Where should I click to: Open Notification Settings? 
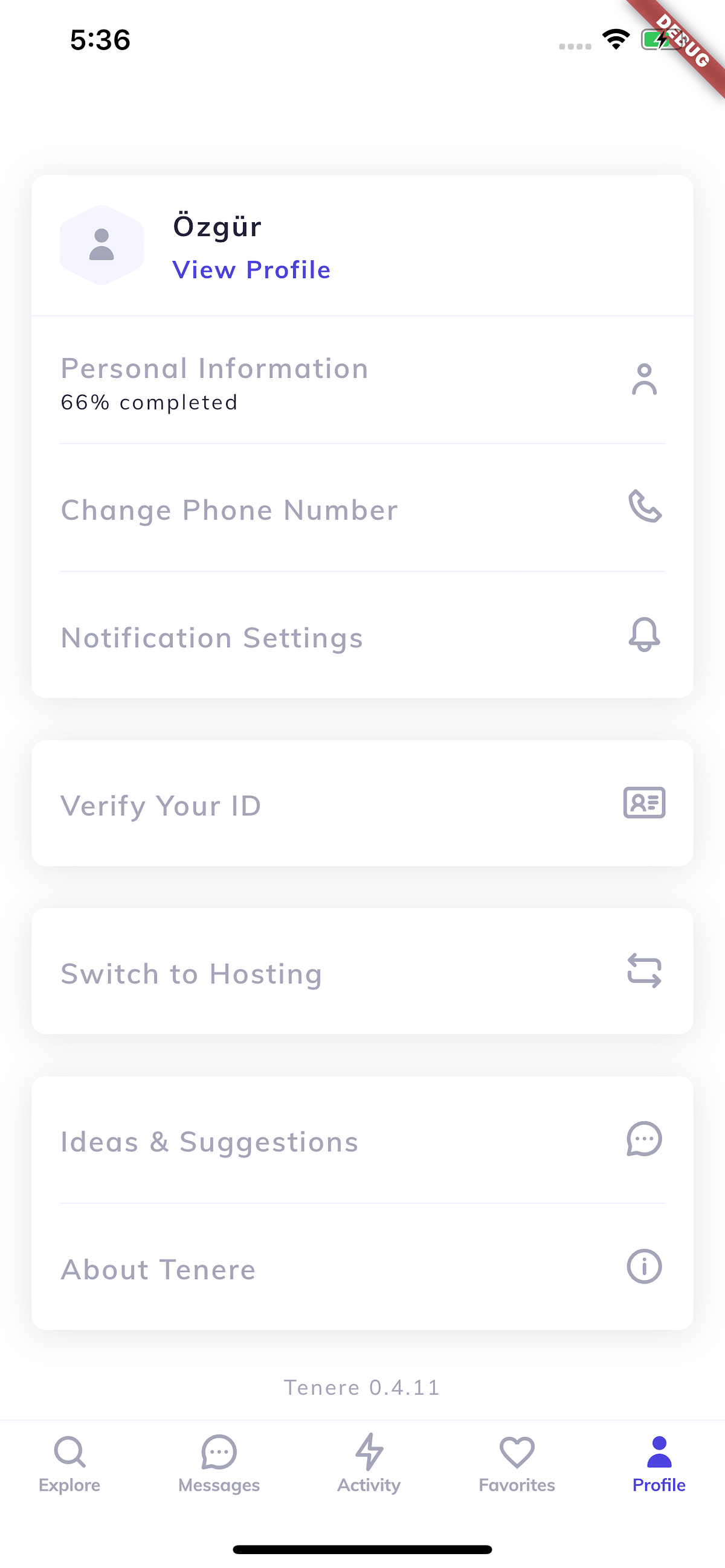[212, 638]
